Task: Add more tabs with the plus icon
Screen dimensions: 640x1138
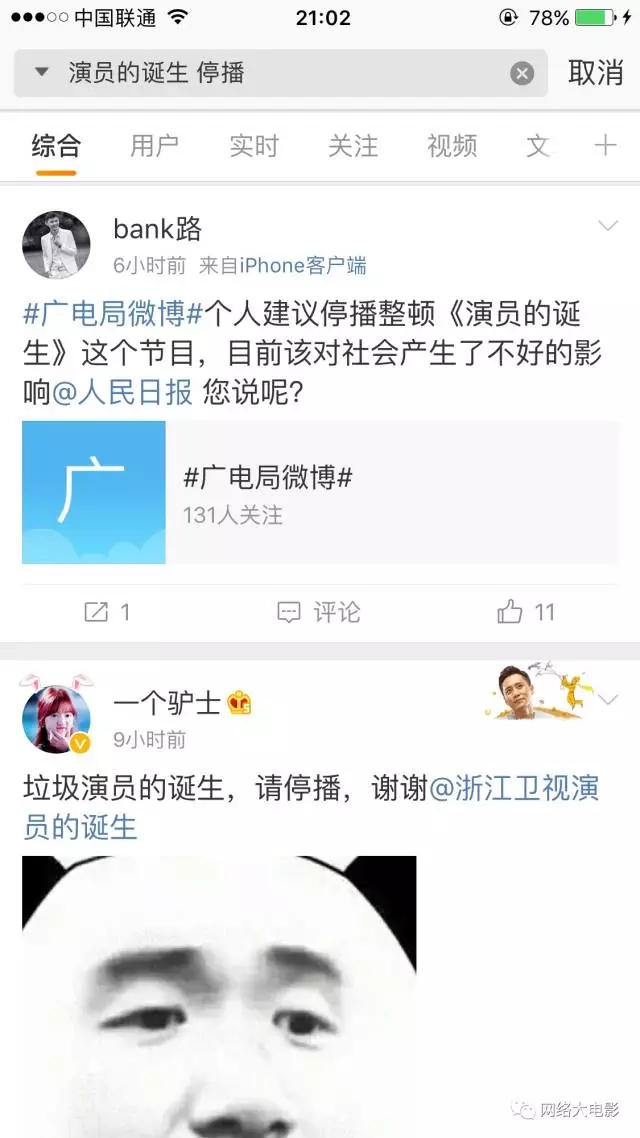Action: [605, 146]
